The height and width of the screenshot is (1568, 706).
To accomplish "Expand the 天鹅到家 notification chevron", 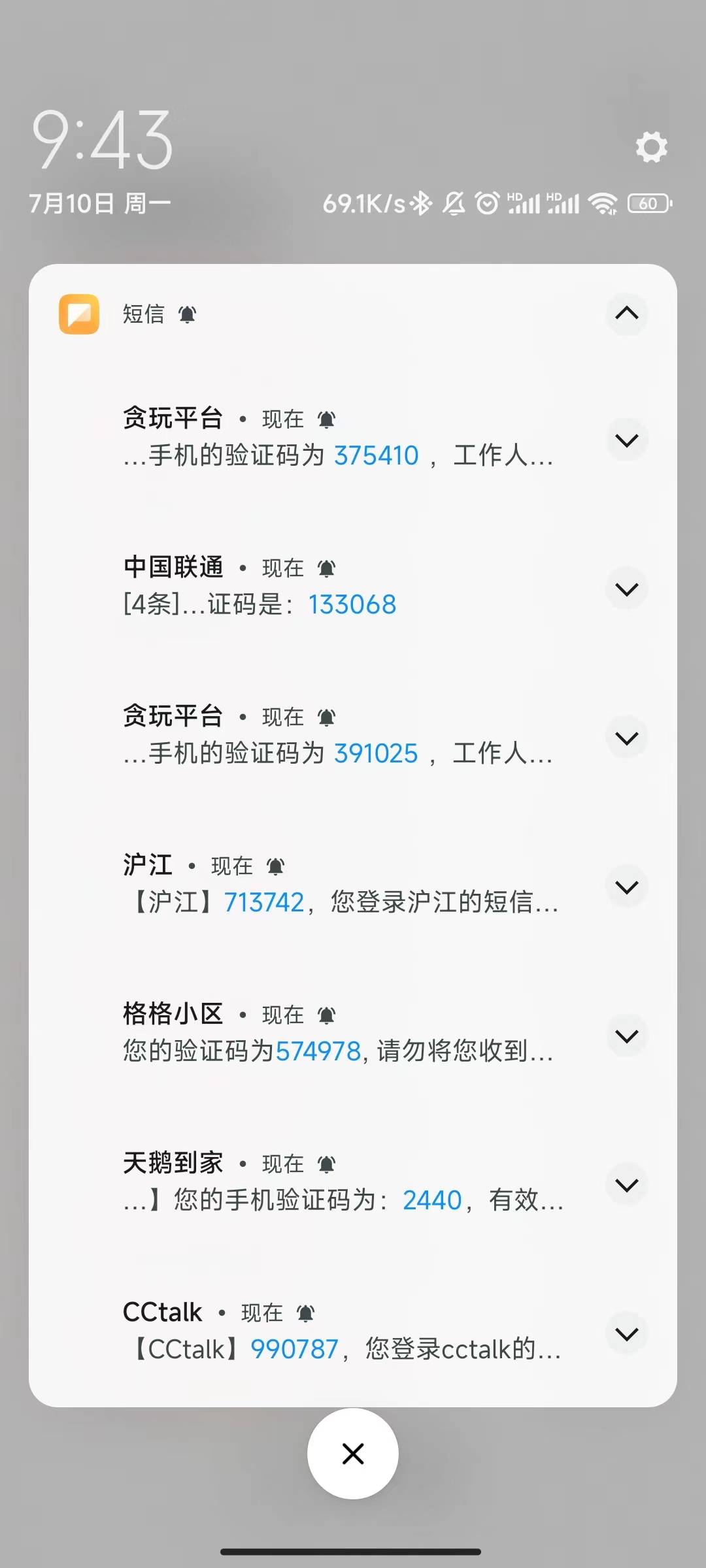I will click(626, 1185).
